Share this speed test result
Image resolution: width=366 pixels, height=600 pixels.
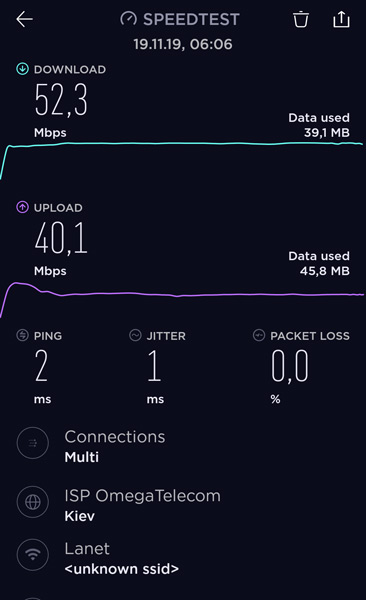pyautogui.click(x=341, y=19)
